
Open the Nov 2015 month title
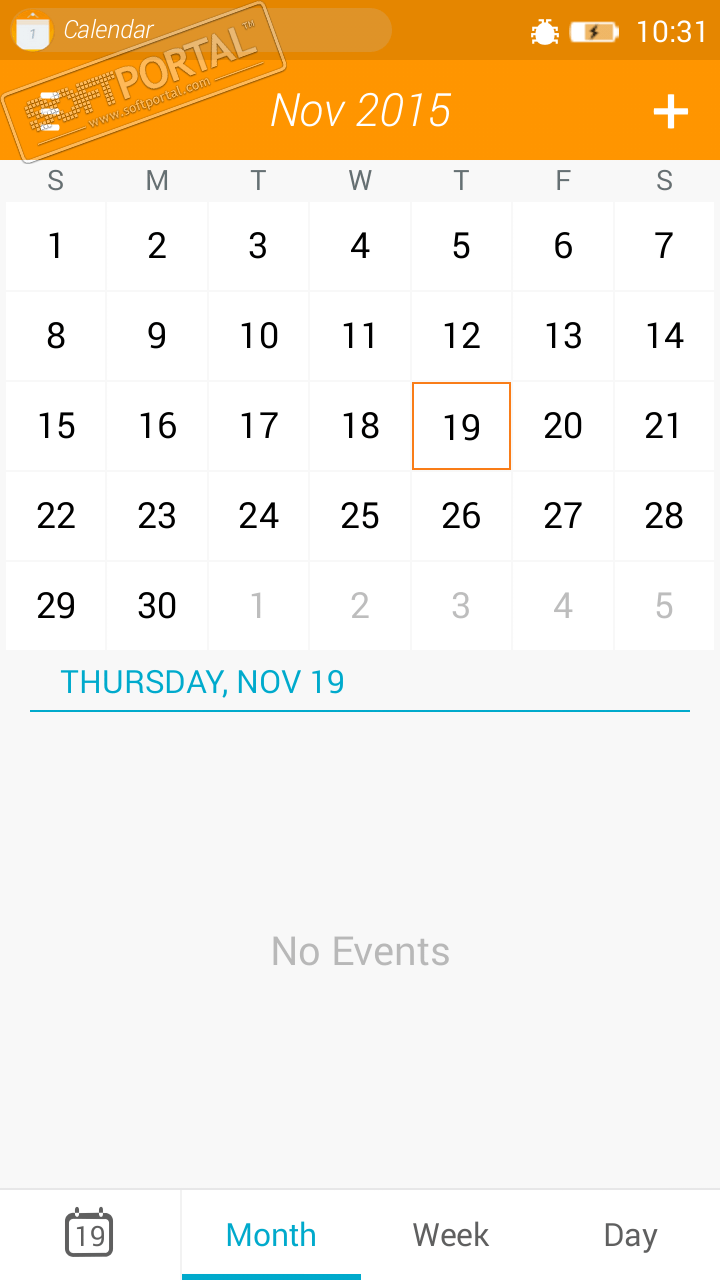(x=360, y=111)
